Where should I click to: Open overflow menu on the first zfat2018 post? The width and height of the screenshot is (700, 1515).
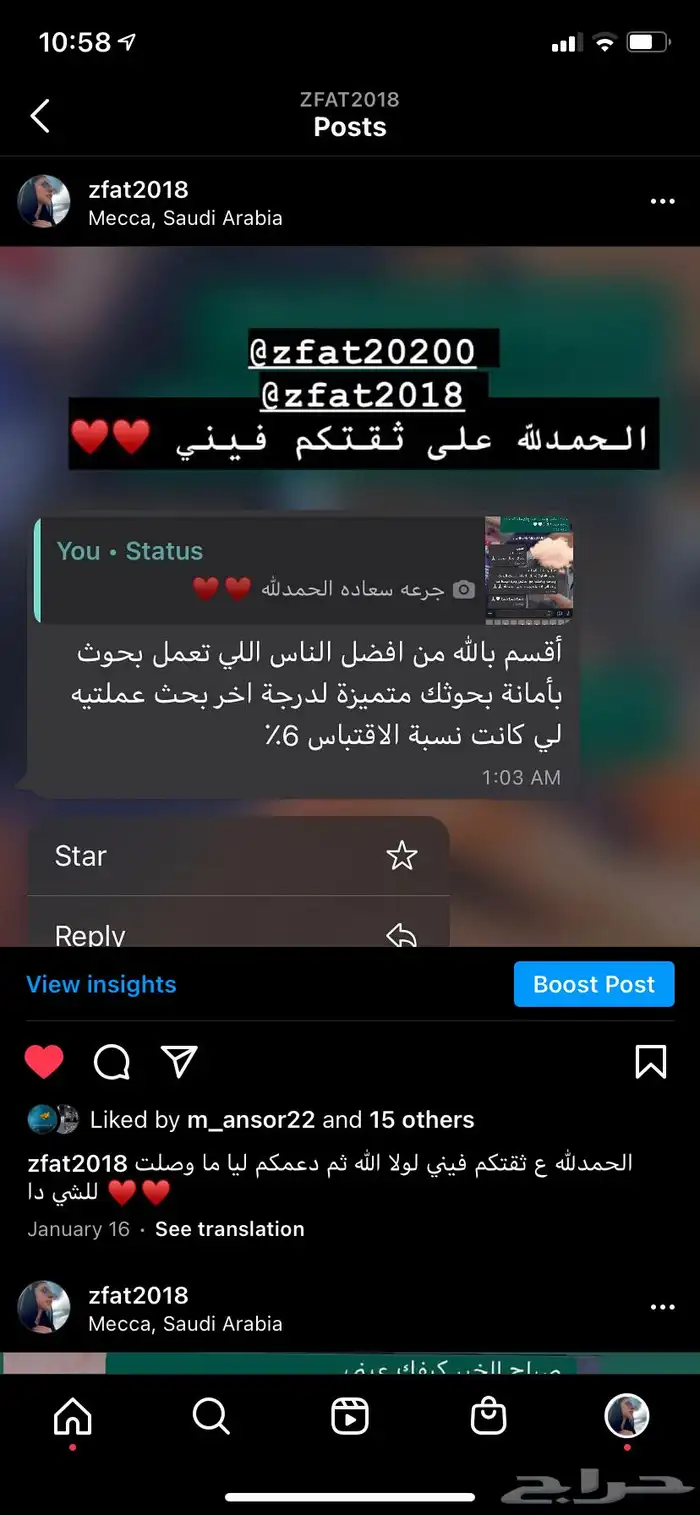pyautogui.click(x=662, y=201)
